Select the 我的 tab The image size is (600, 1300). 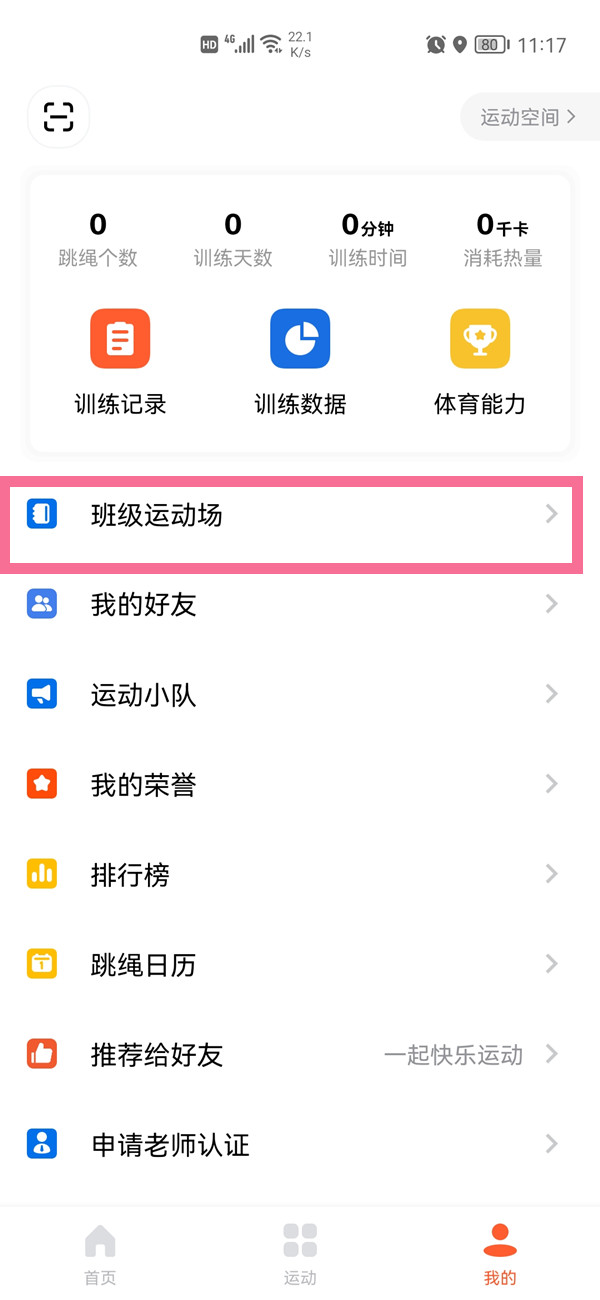click(500, 1254)
